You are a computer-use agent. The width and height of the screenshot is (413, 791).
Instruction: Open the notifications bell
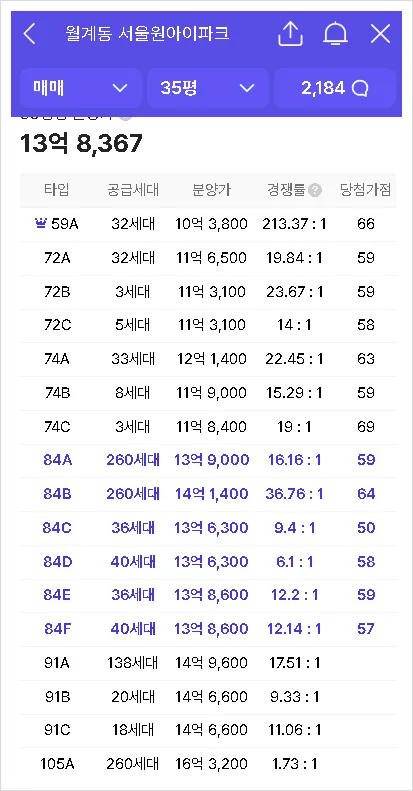(335, 34)
